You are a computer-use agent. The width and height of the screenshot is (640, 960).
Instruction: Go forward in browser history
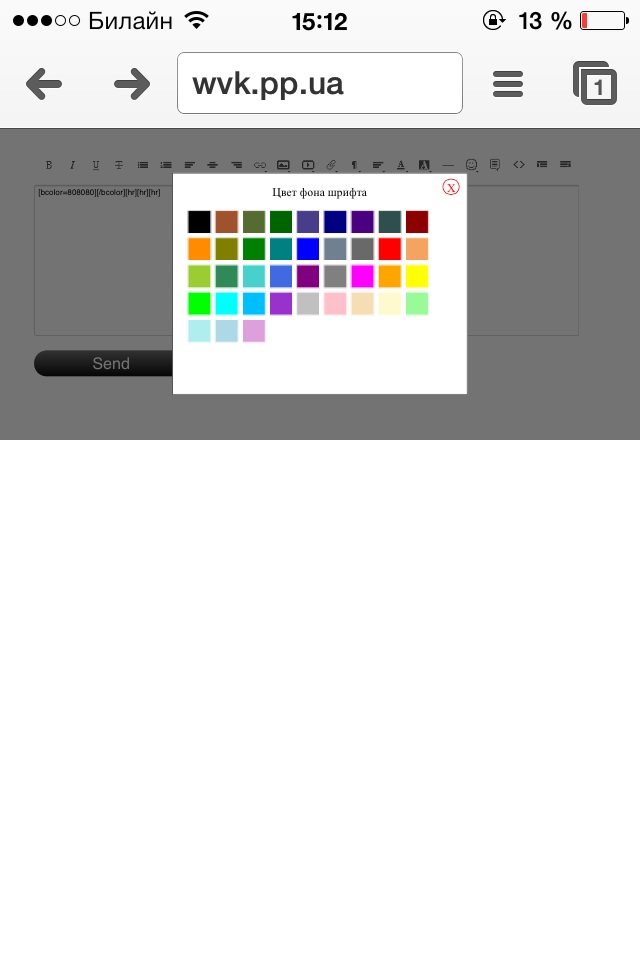[131, 84]
